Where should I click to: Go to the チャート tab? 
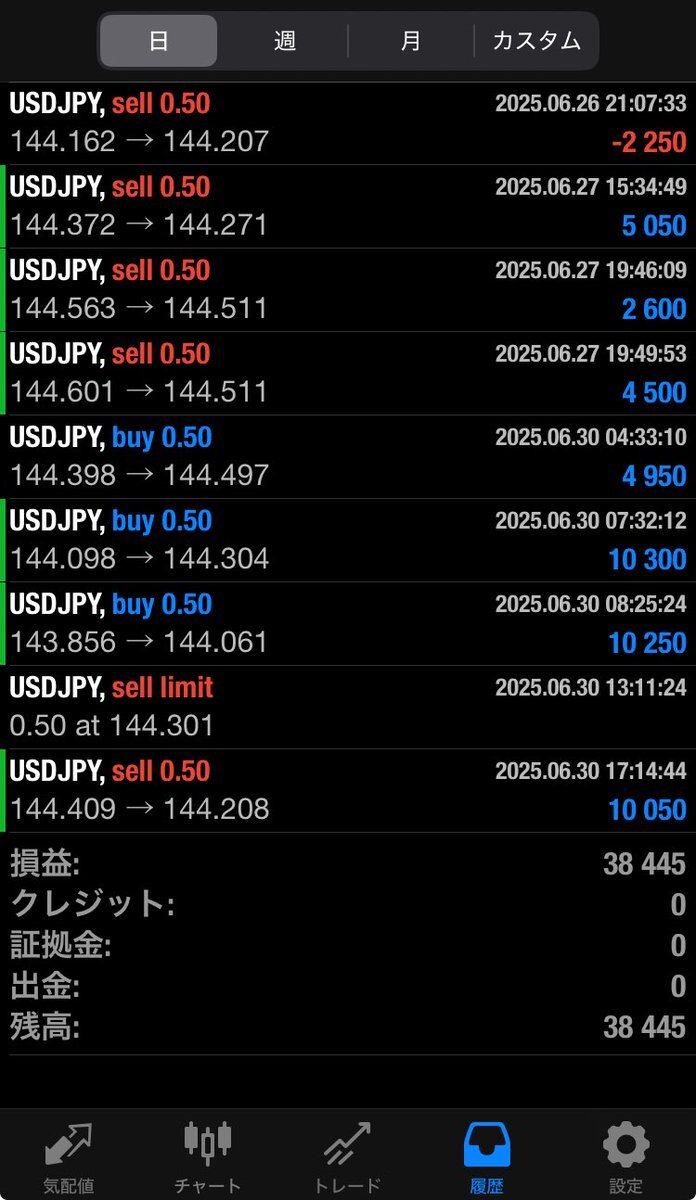point(208,1158)
